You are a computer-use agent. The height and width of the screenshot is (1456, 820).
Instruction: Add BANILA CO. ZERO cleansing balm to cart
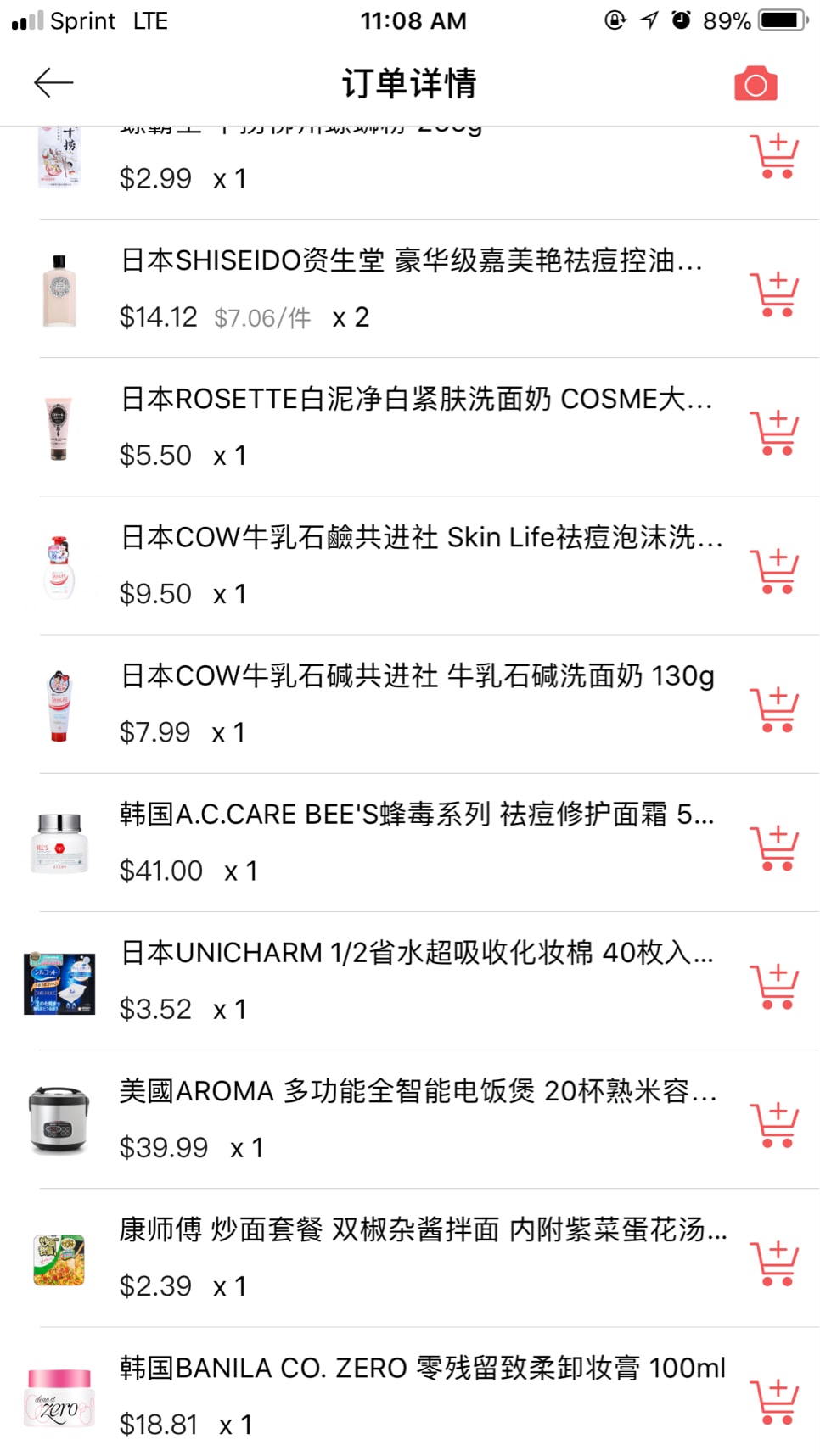[774, 1401]
